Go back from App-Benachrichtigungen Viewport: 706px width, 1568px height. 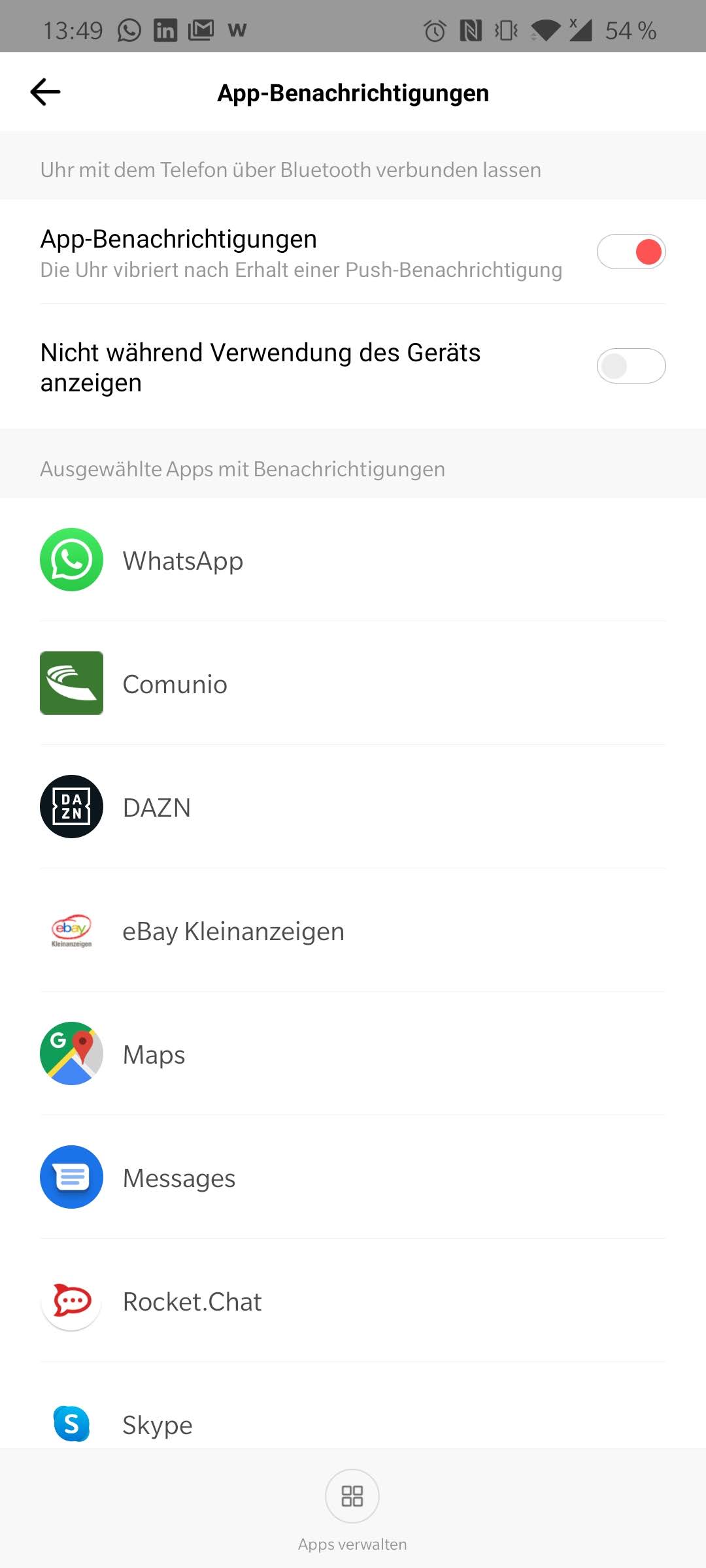(45, 92)
